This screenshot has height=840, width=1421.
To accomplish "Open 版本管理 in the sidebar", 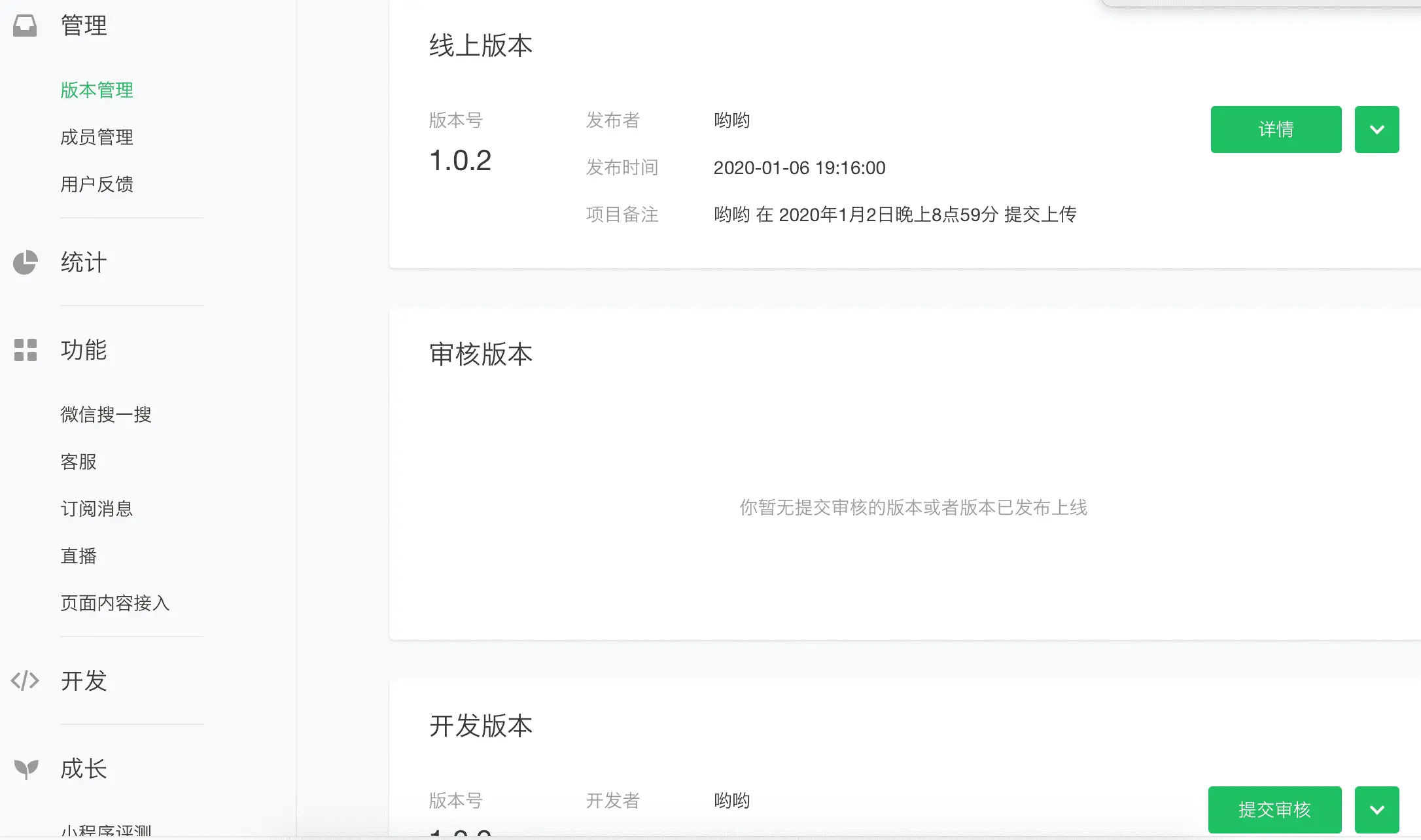I will 97,90.
